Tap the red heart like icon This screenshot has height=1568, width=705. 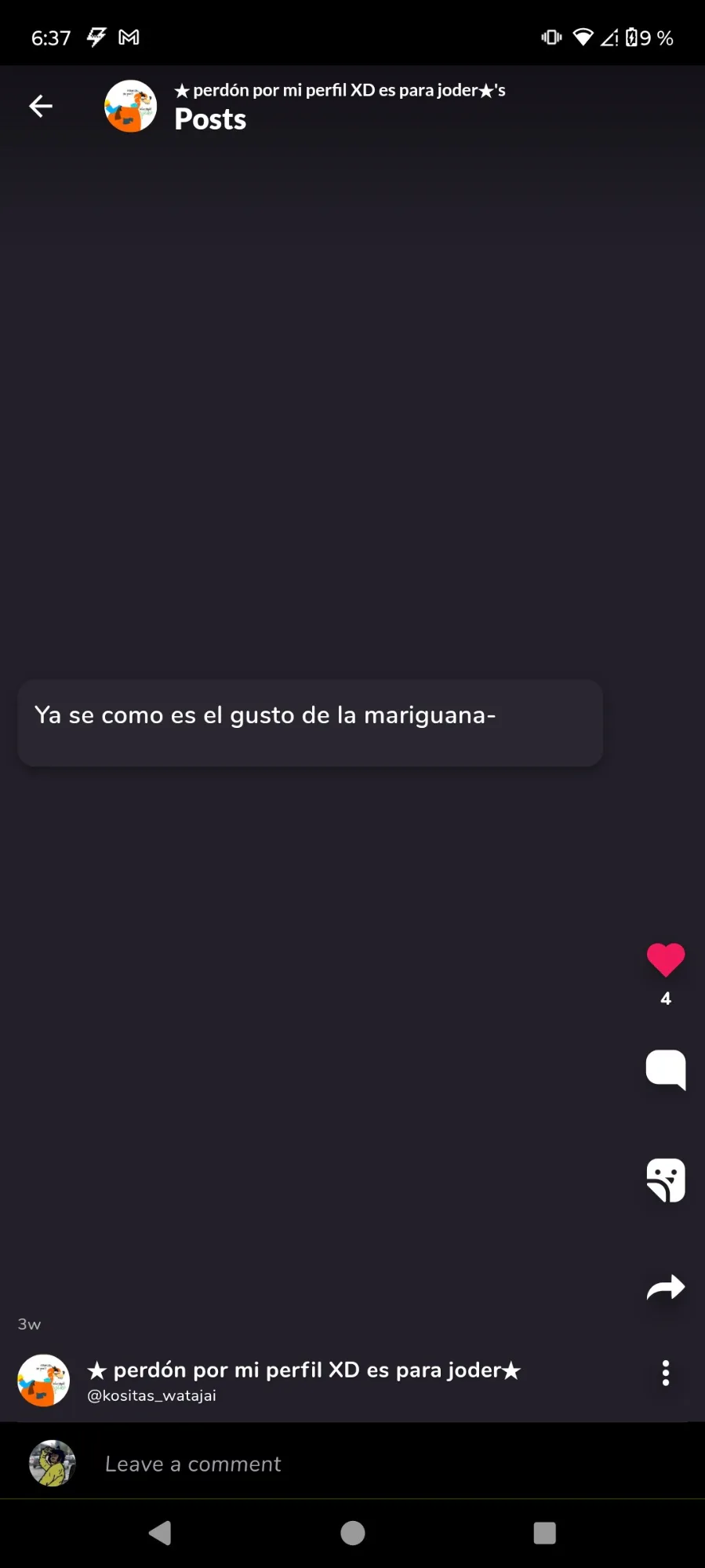[x=665, y=959]
